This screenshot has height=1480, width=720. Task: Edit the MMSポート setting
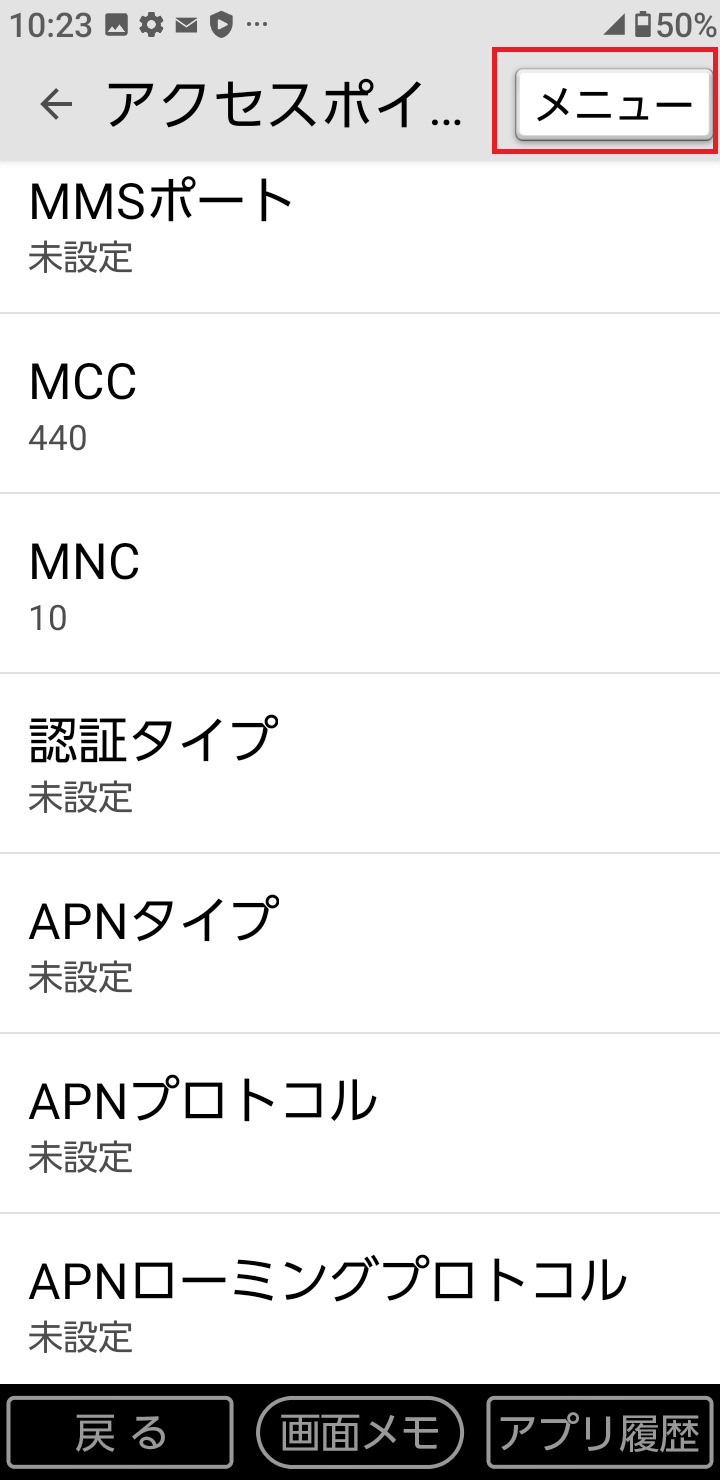(x=360, y=228)
